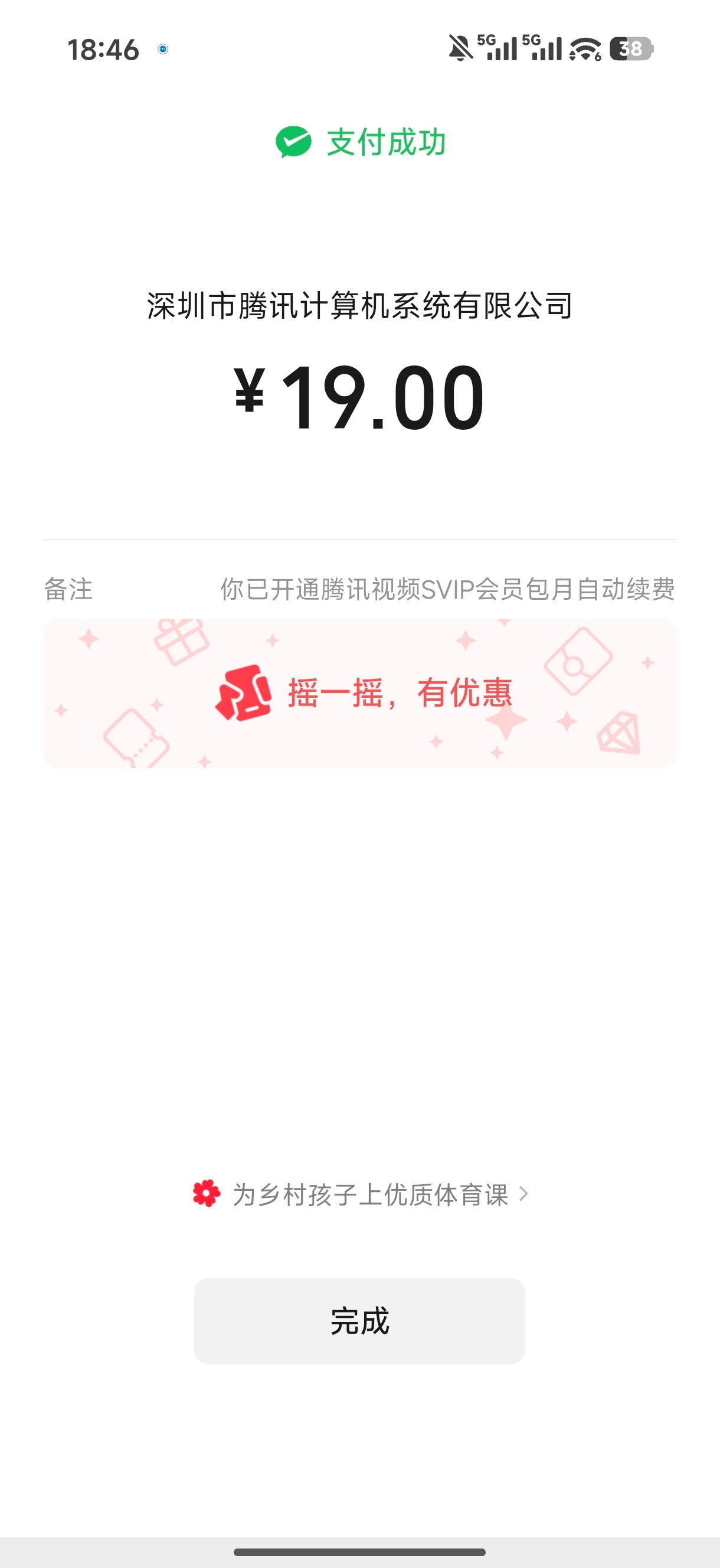The image size is (720, 1568).
Task: Tap the muted notification bell icon
Action: 460,47
